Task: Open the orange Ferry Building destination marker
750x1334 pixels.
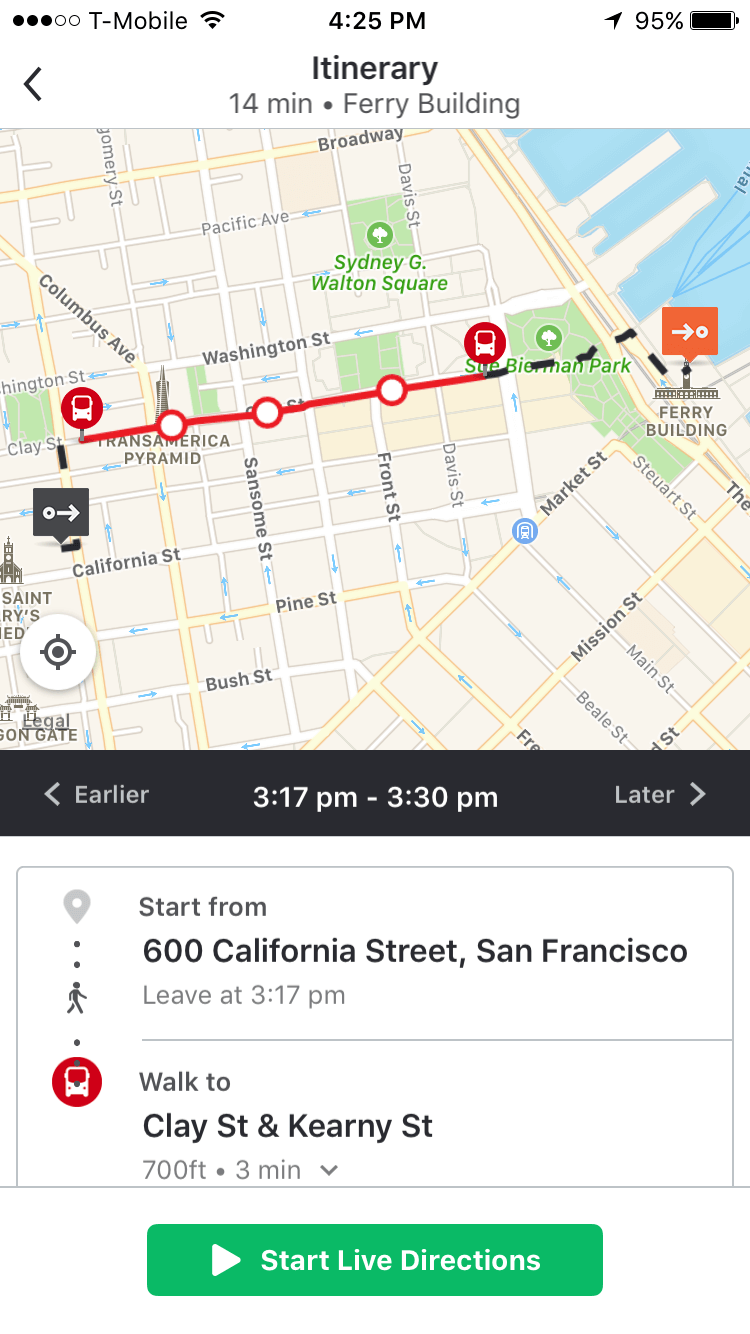Action: 689,332
